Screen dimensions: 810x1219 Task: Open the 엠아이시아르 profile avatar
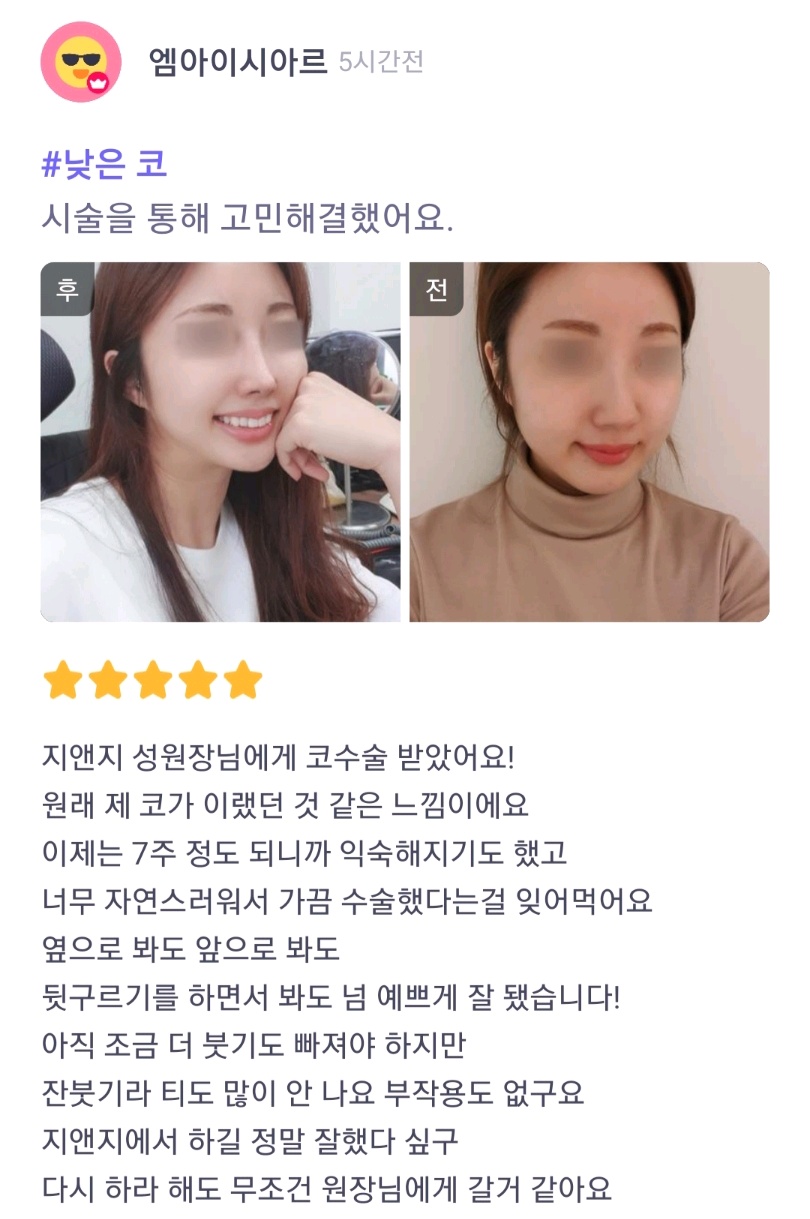(80, 62)
